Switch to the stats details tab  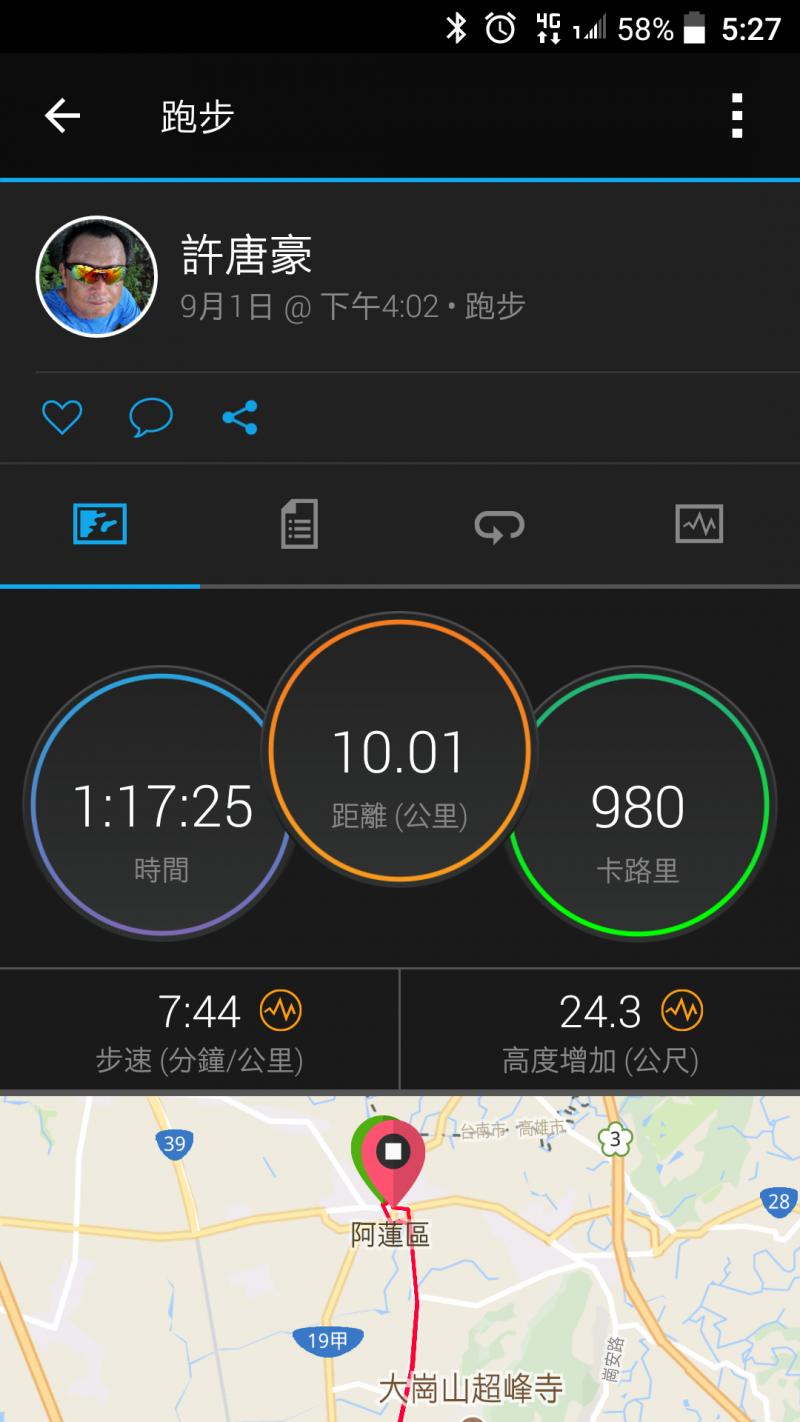coord(299,524)
